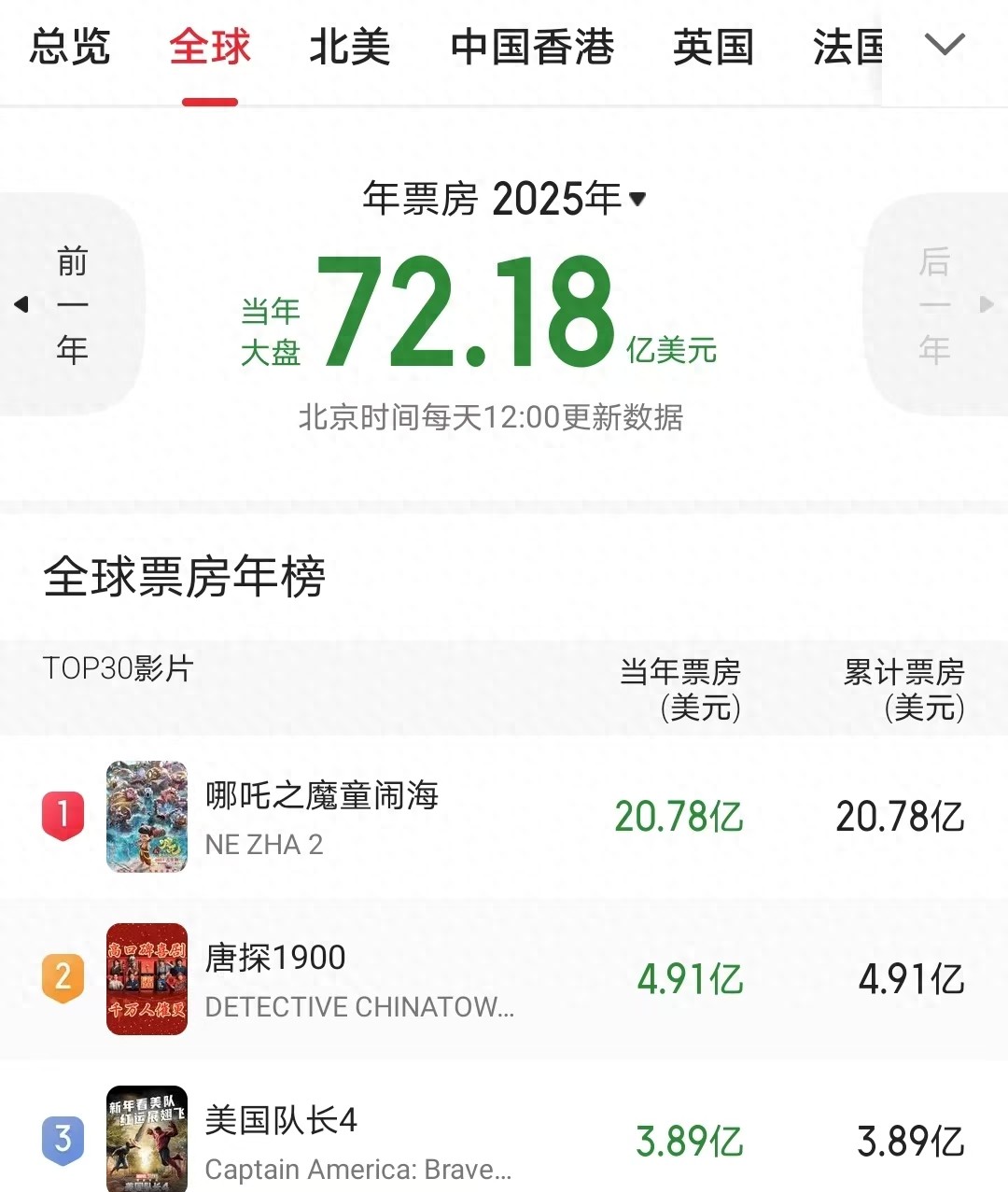Open the region list chevron dropdown

click(946, 44)
